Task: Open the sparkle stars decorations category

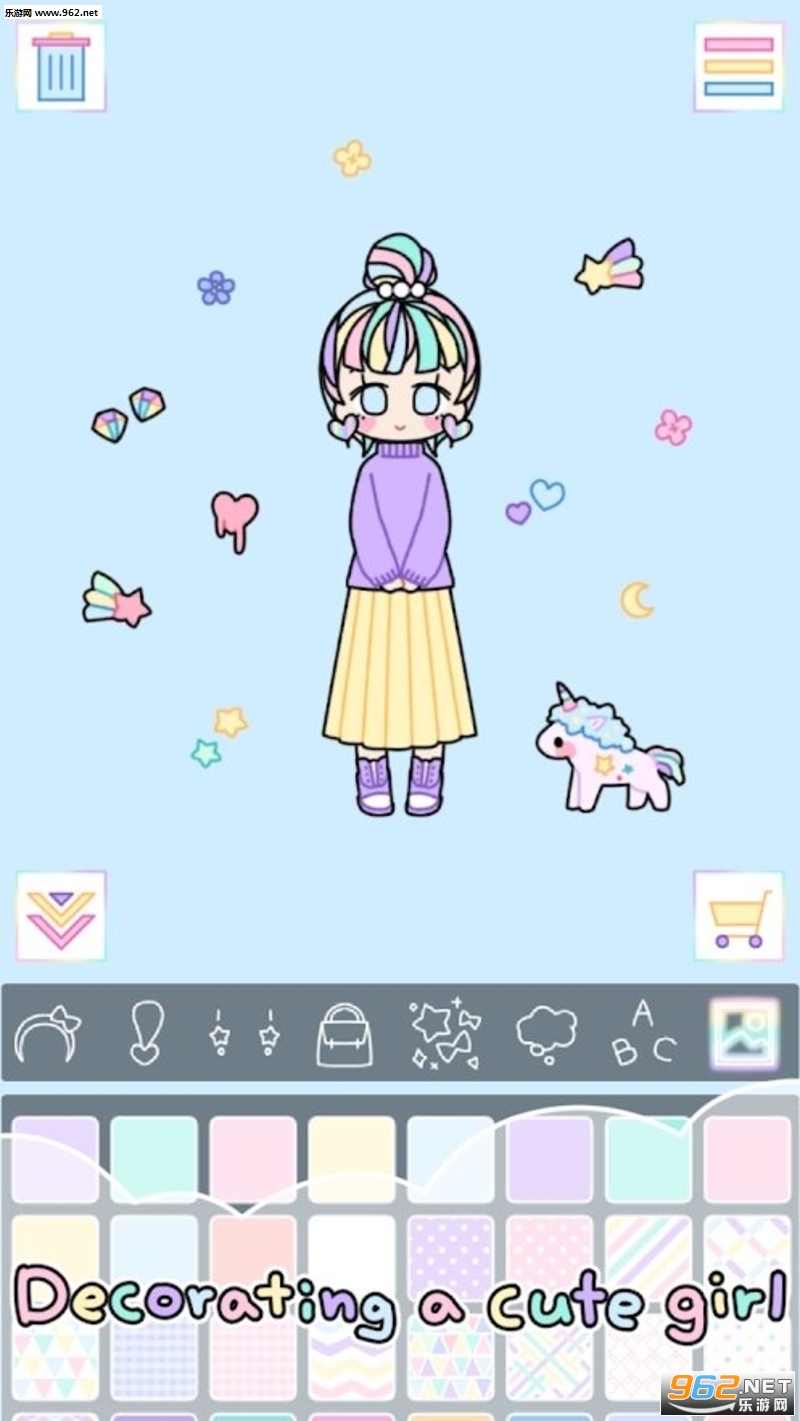Action: point(445,1033)
